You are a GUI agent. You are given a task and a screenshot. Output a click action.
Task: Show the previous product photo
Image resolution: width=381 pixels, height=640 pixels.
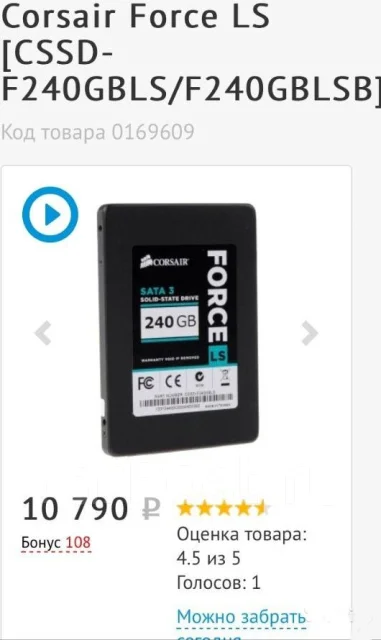point(43,333)
